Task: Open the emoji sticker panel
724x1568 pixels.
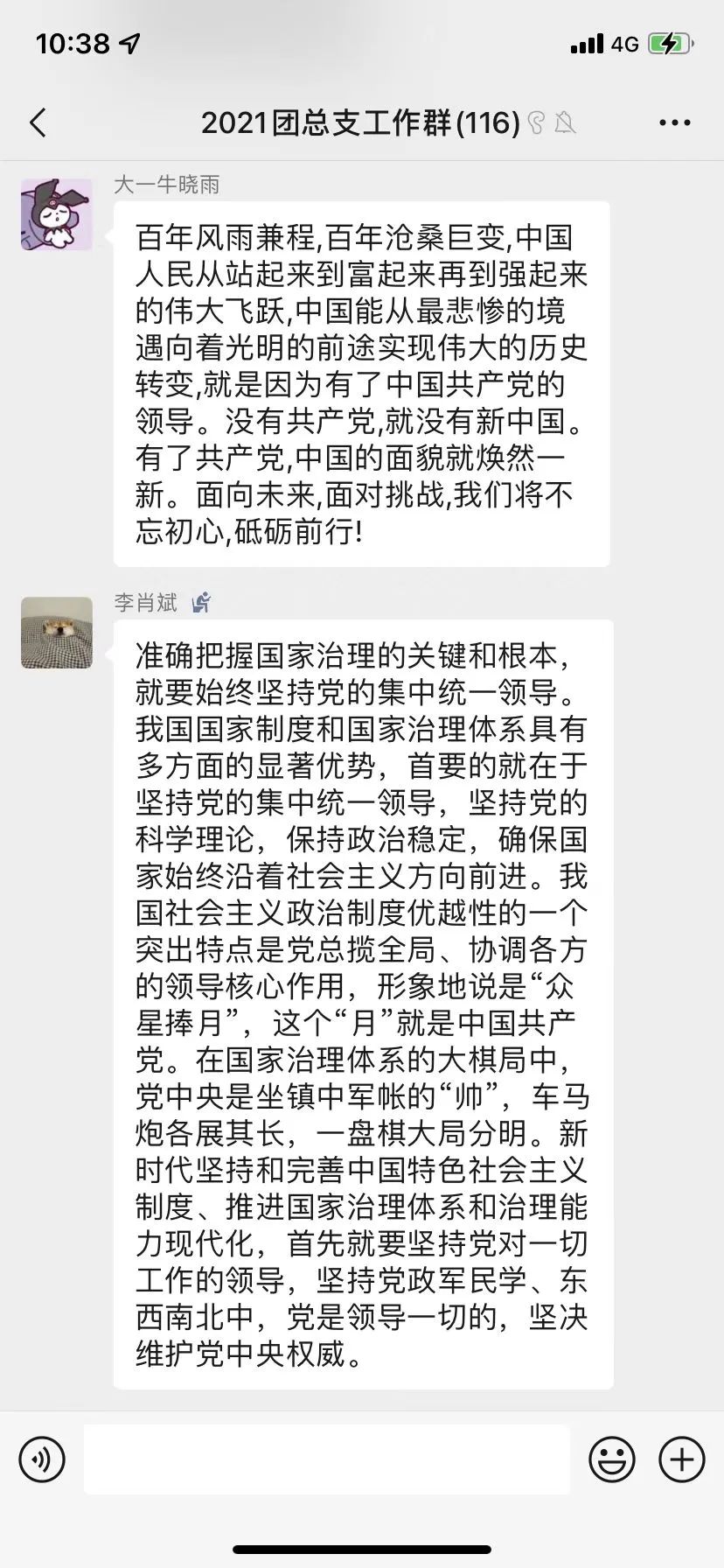Action: coord(612,1459)
